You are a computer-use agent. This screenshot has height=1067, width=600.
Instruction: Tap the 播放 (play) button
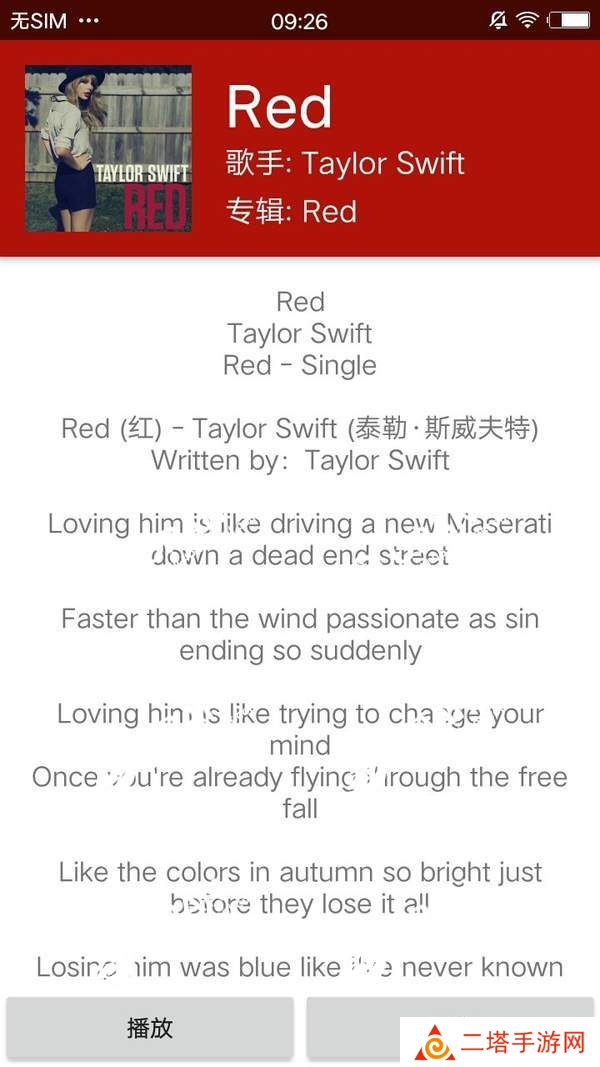click(x=150, y=1027)
